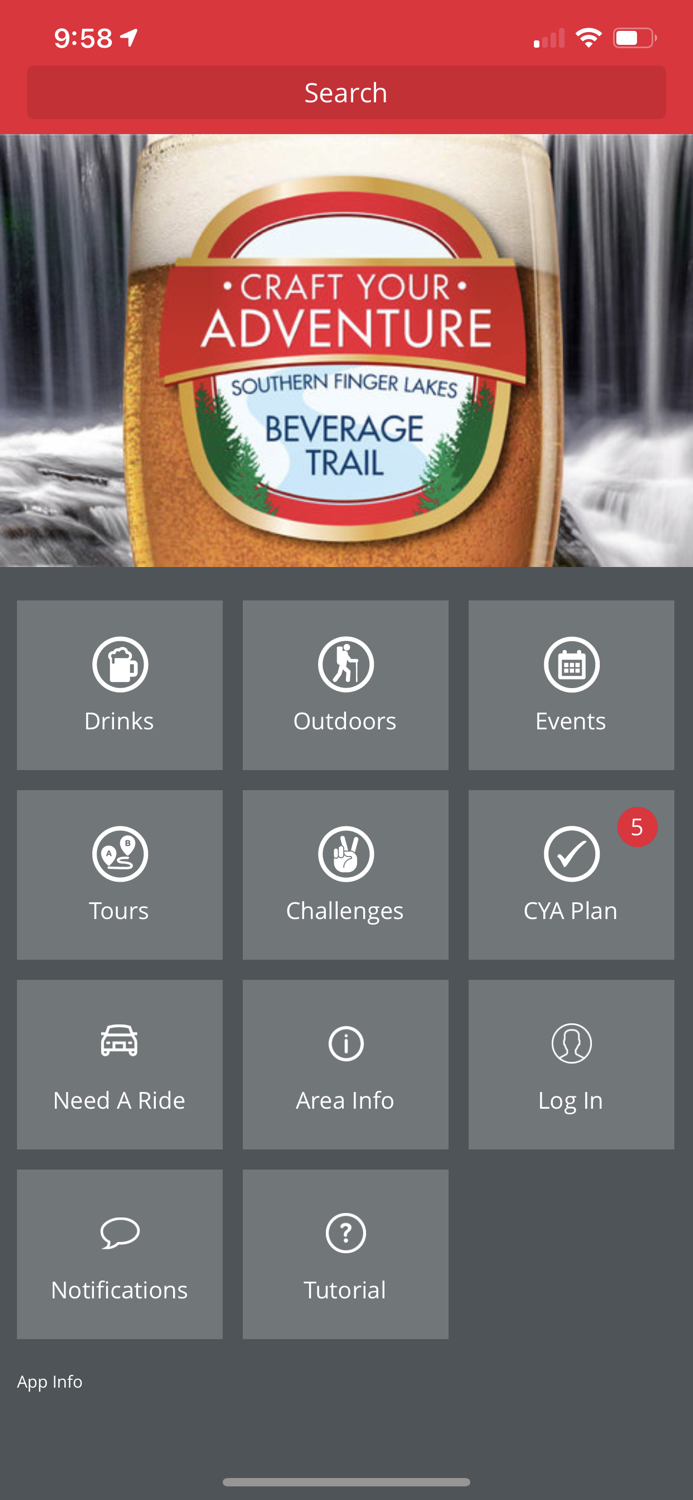The width and height of the screenshot is (693, 1500).
Task: Open the Tours tile
Action: pos(120,875)
